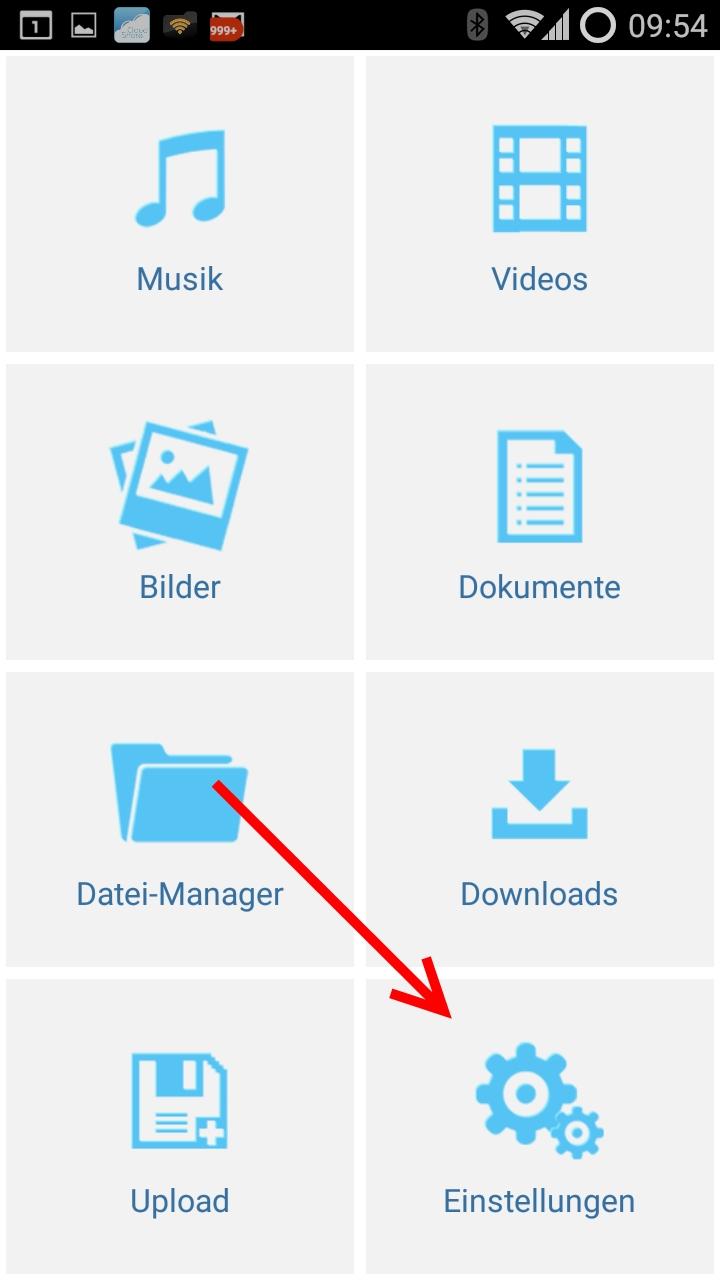This screenshot has height=1280, width=720.
Task: Tap the Upload tile
Action: 180,1126
